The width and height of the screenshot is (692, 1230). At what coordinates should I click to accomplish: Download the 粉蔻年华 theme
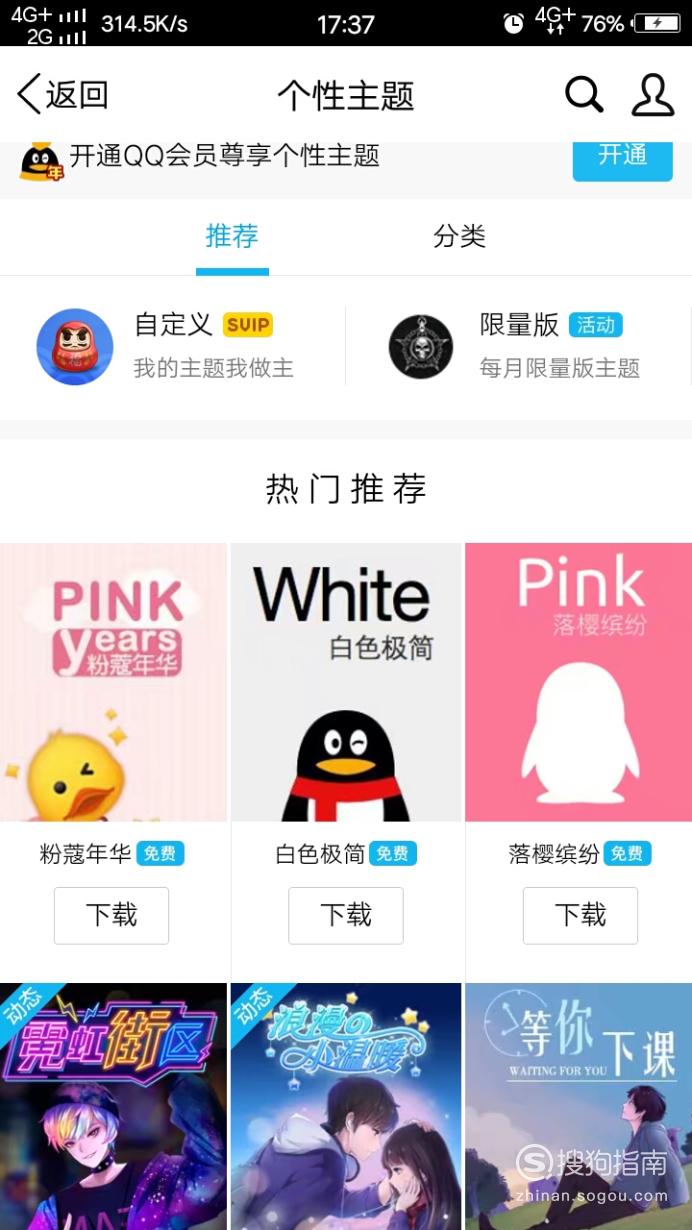[111, 915]
